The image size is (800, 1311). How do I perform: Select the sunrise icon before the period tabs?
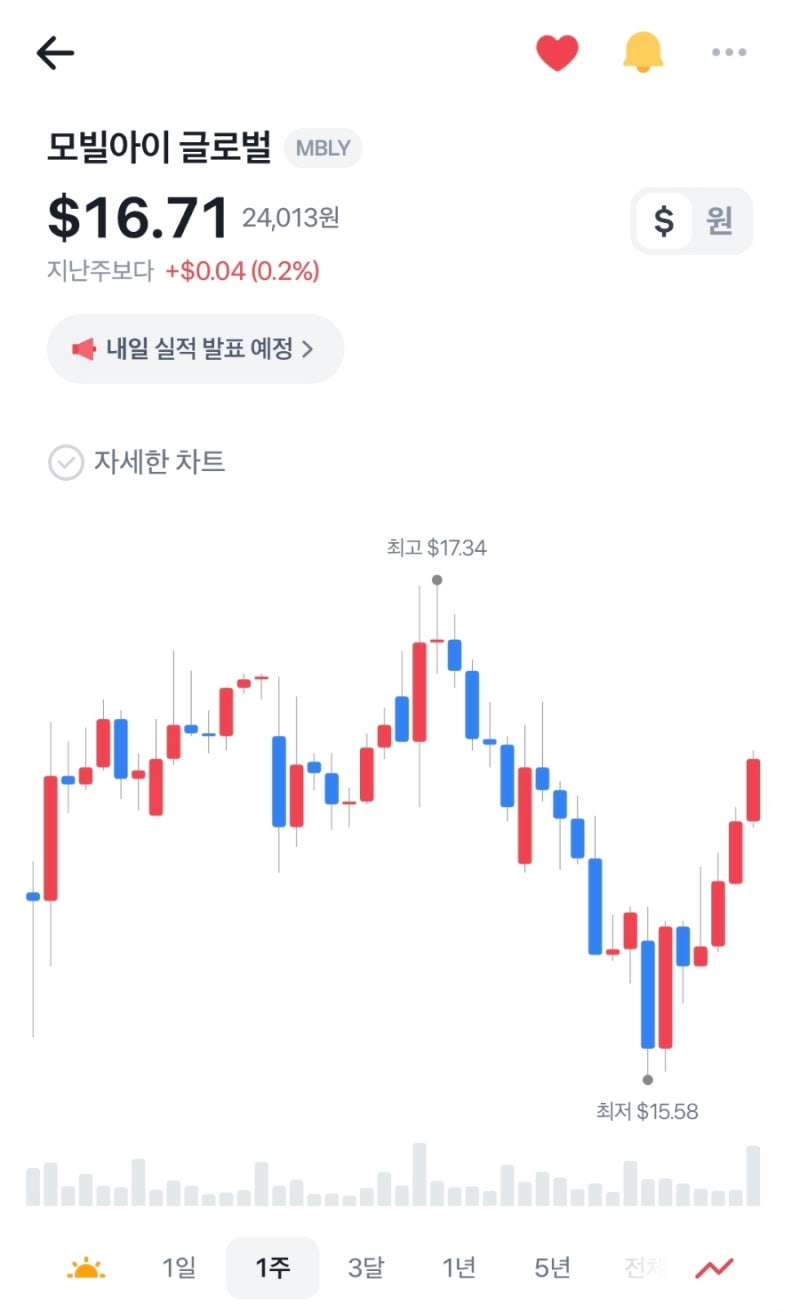coord(87,1267)
